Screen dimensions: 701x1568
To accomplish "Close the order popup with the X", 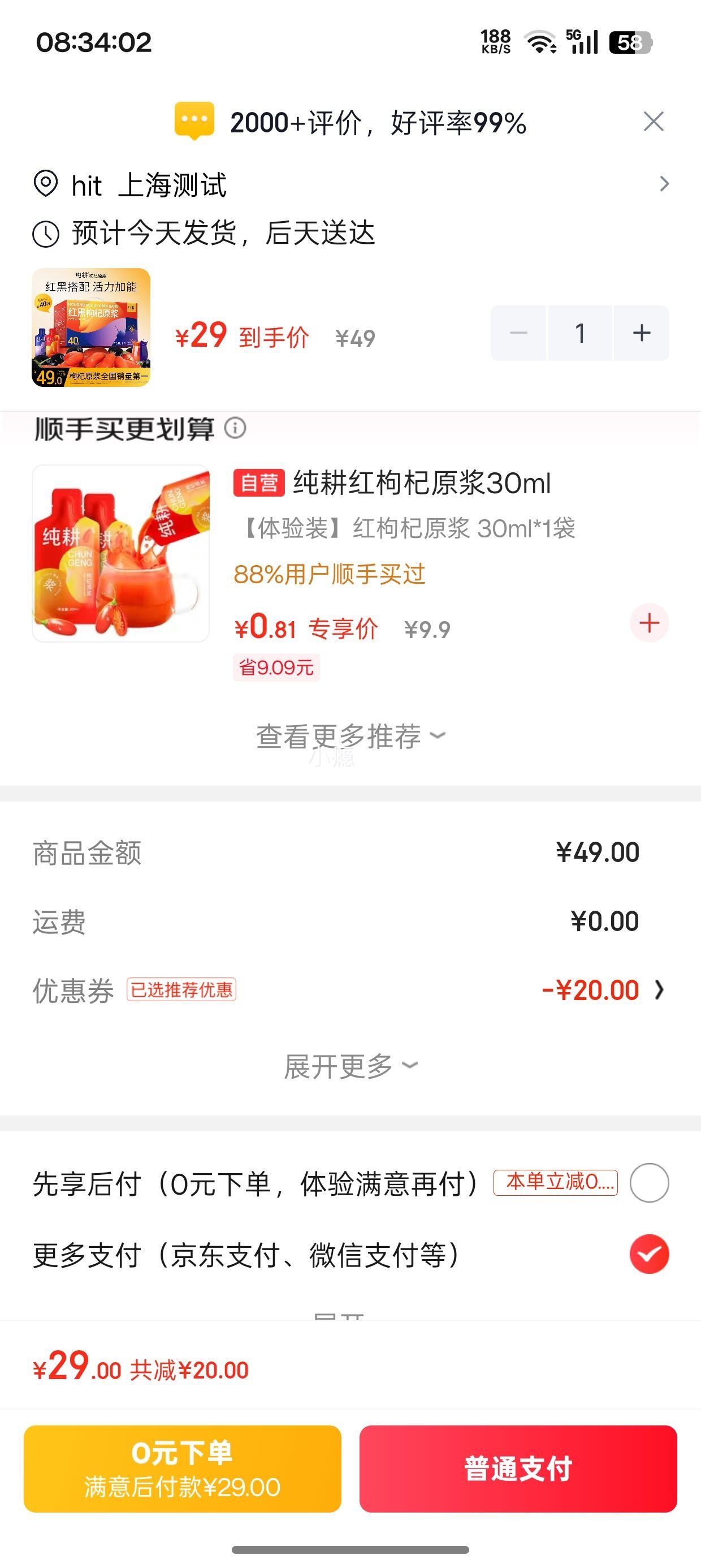I will coord(654,122).
